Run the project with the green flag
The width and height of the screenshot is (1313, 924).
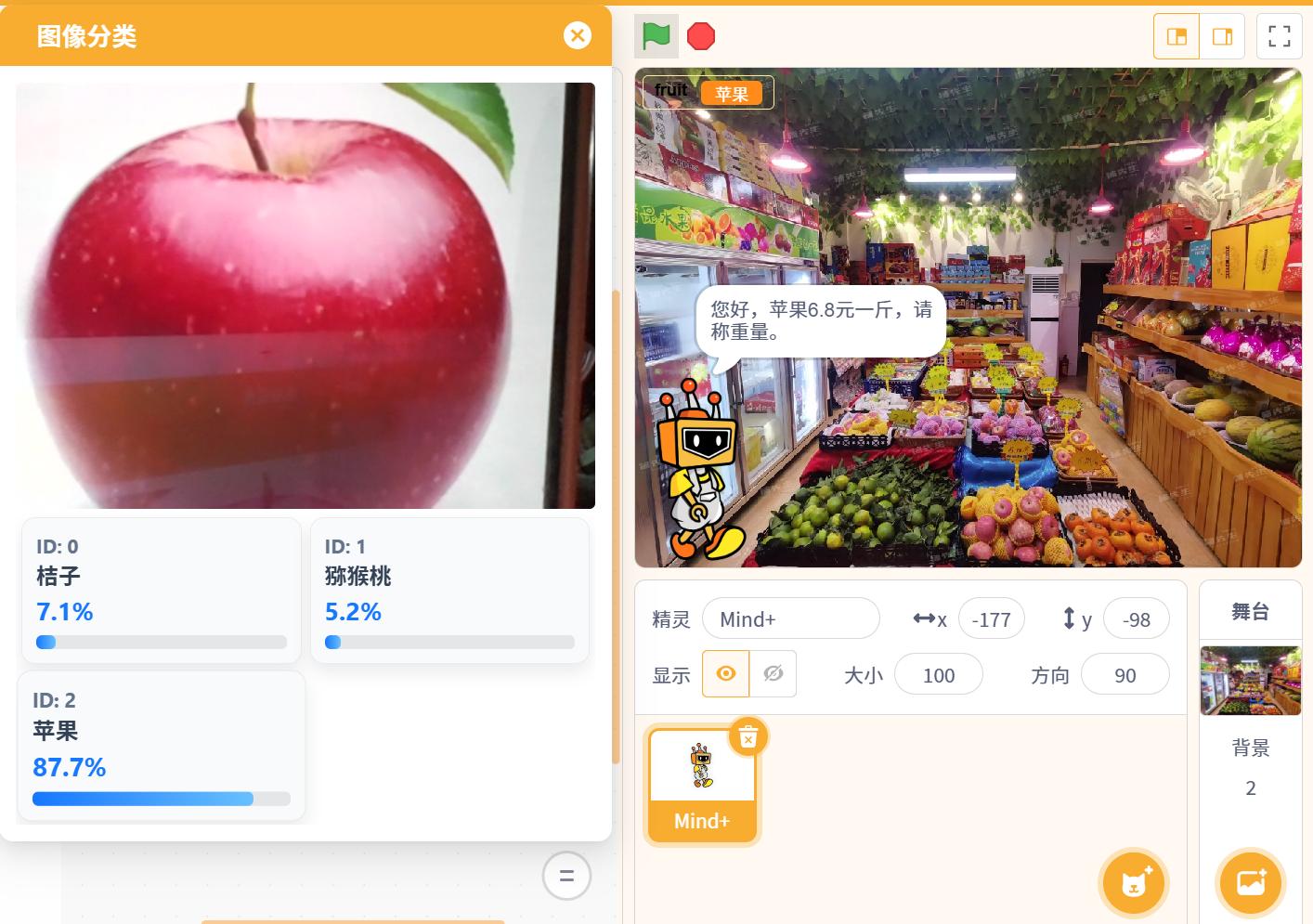pos(656,36)
